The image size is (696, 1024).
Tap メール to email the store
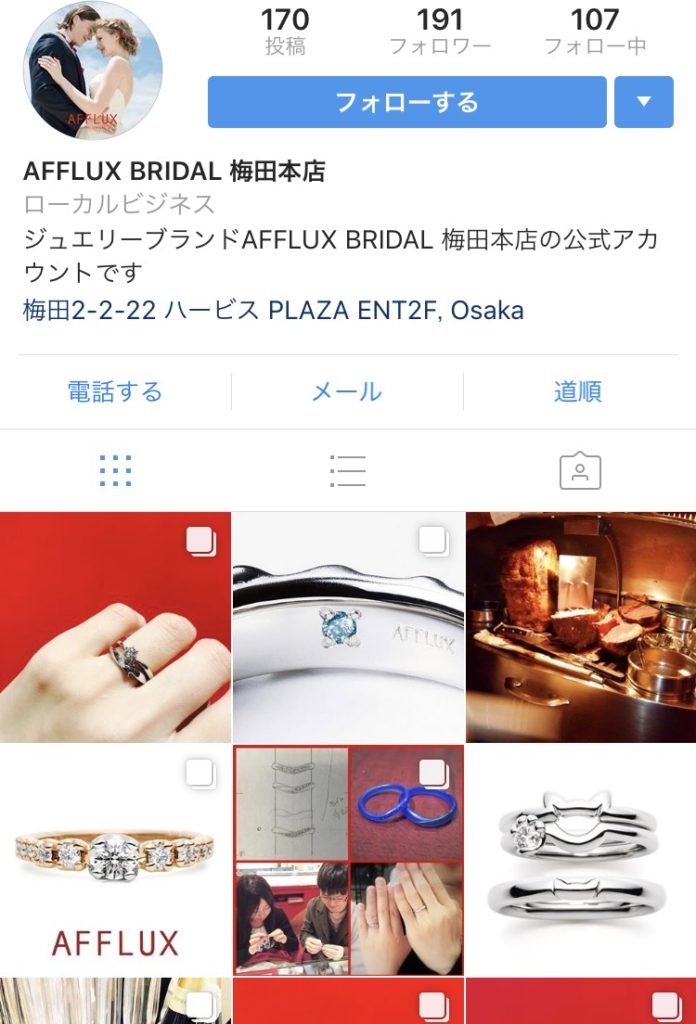click(x=347, y=392)
